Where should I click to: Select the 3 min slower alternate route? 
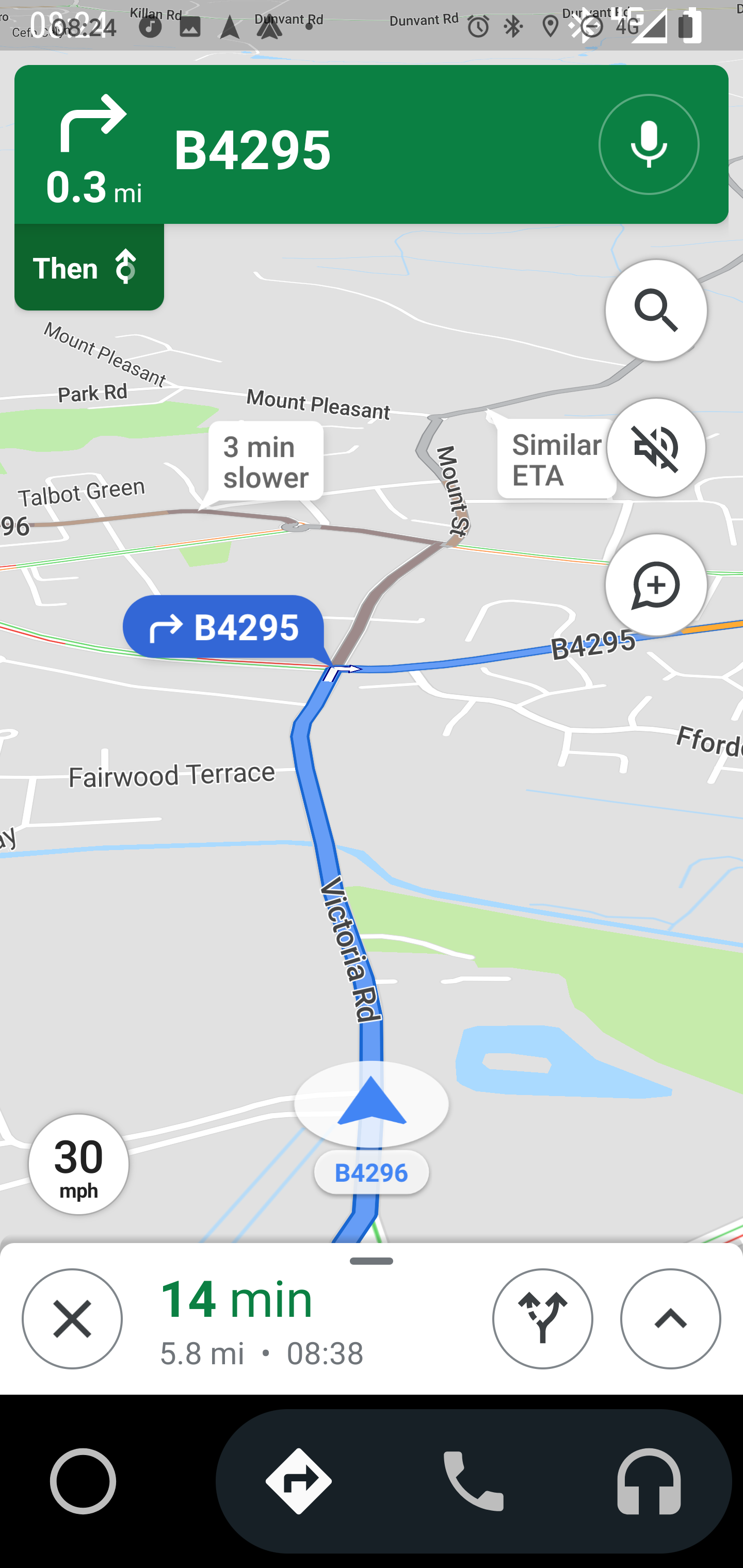(266, 462)
